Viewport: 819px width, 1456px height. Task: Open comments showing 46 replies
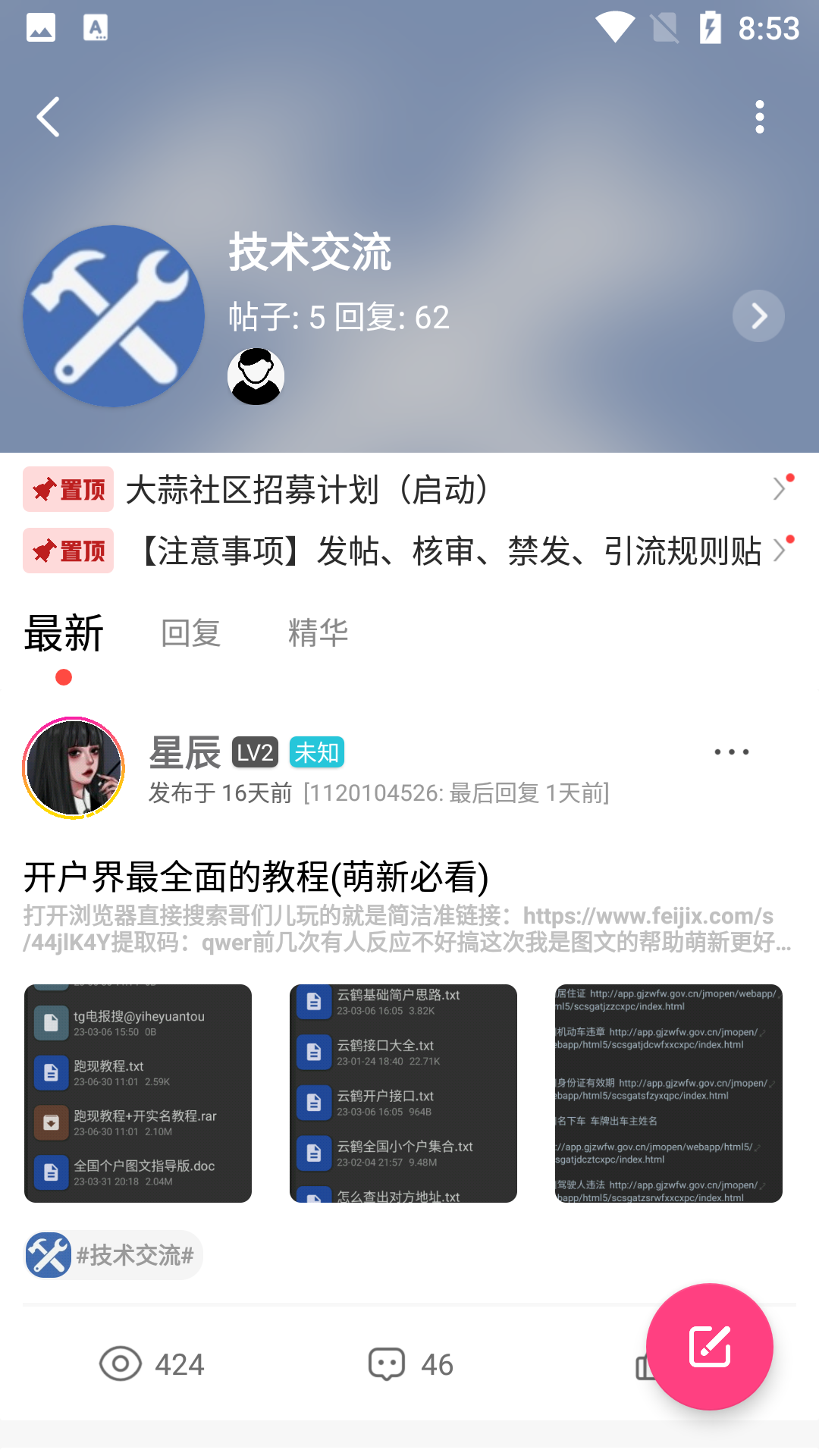410,1364
